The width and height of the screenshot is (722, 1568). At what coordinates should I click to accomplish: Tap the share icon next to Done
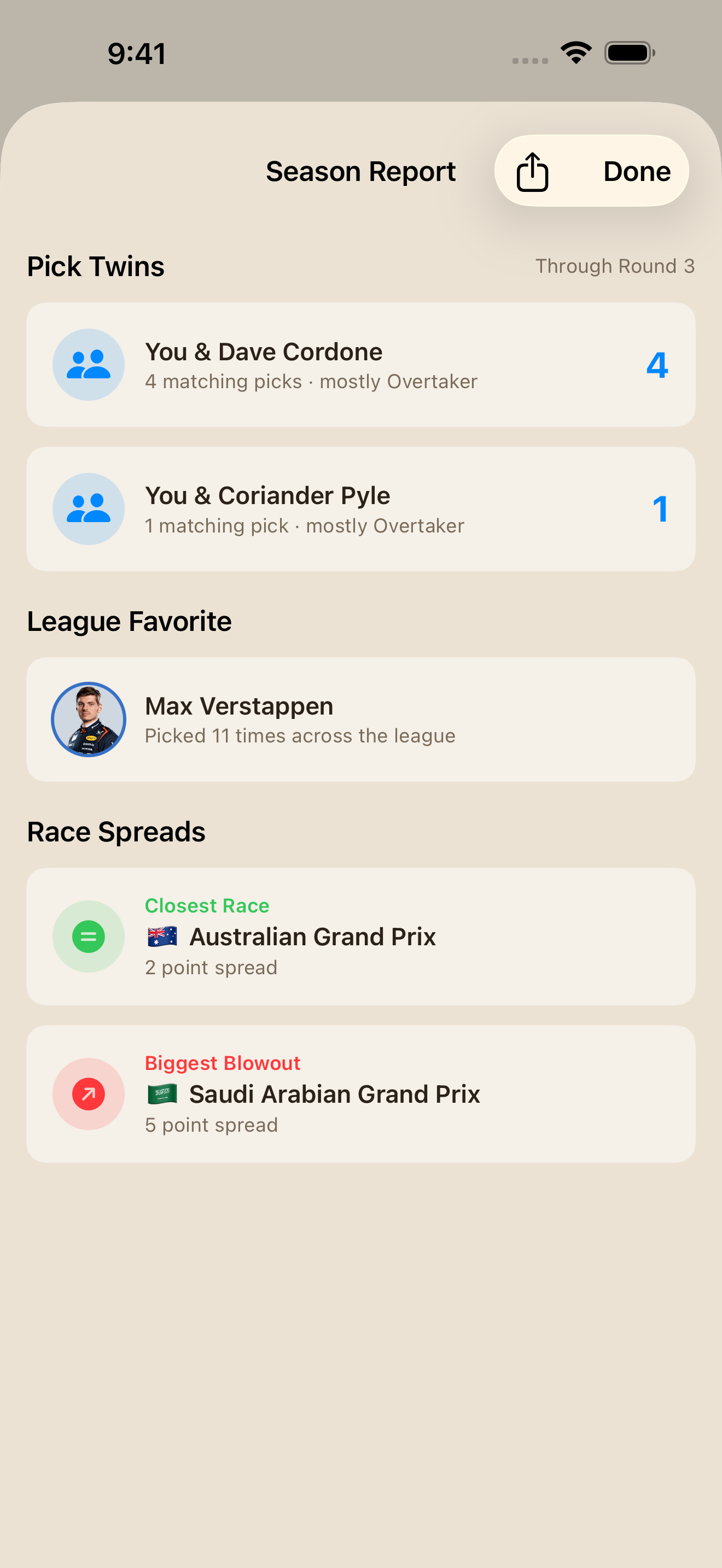533,171
